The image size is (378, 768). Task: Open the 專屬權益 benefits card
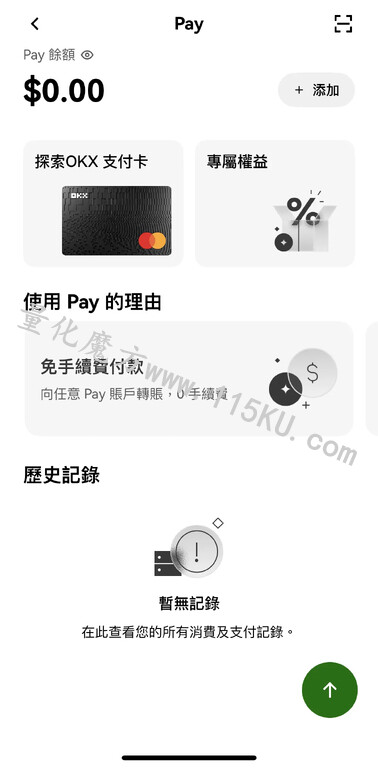(275, 203)
